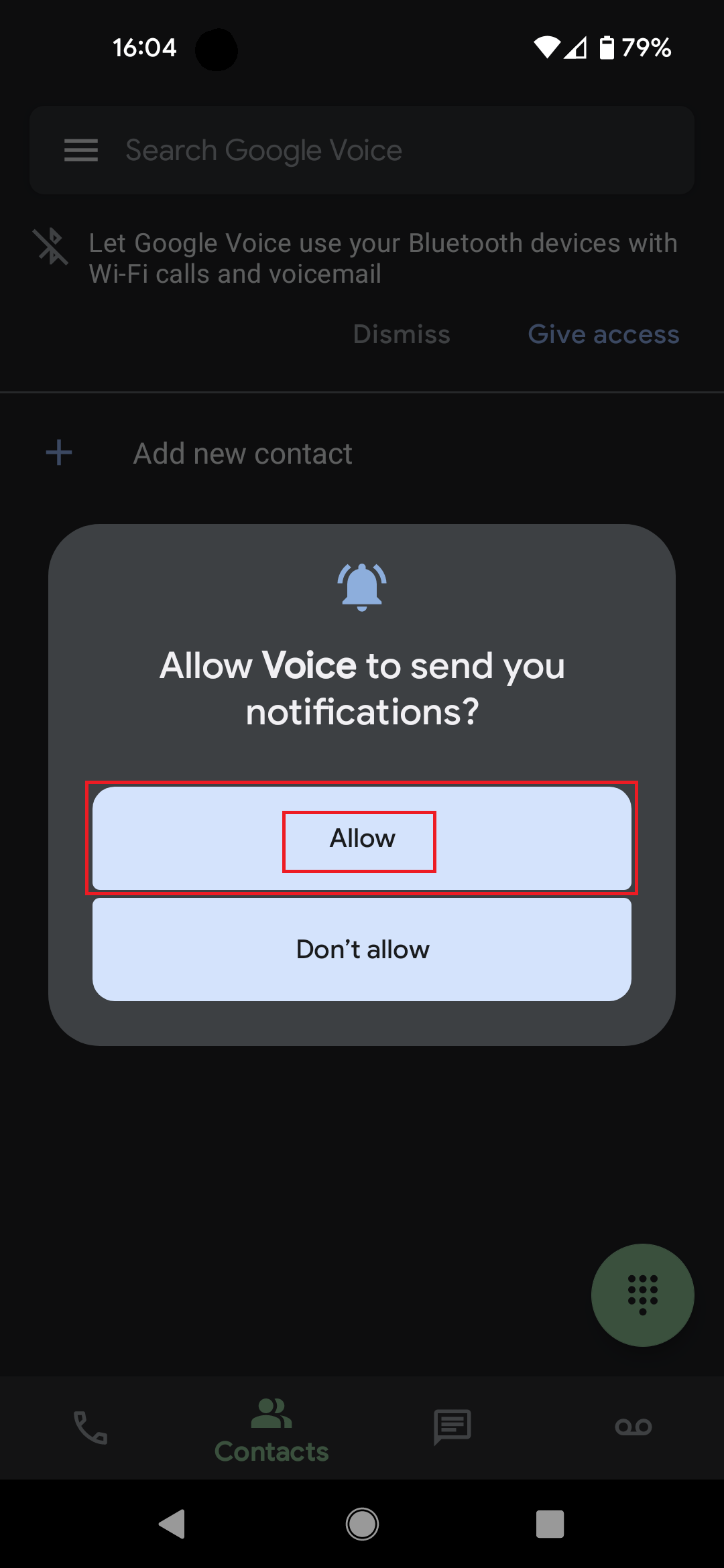Open the hamburger menu drawer
The image size is (724, 1568).
(81, 150)
